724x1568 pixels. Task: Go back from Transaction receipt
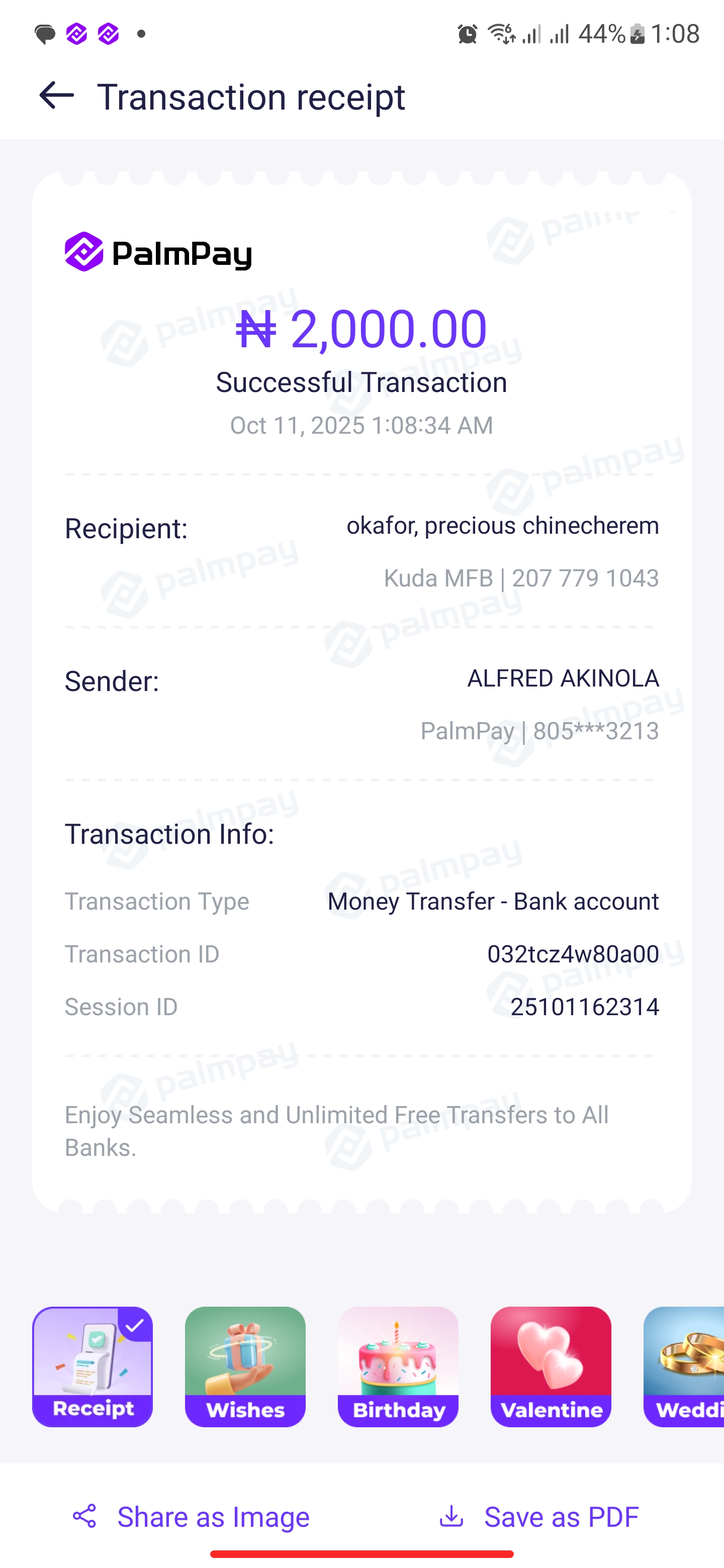pos(56,96)
